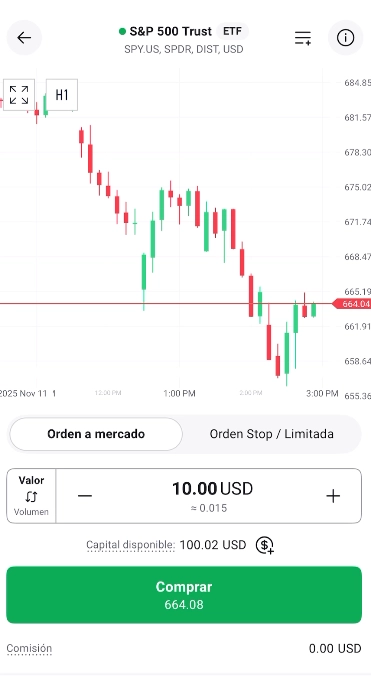Open the instrument info button

[345, 38]
